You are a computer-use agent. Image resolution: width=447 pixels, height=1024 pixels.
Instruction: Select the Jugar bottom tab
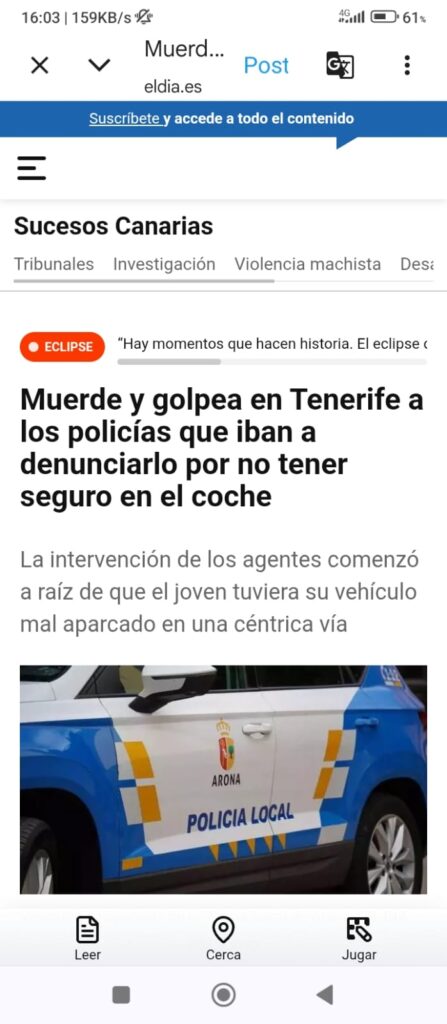359,938
